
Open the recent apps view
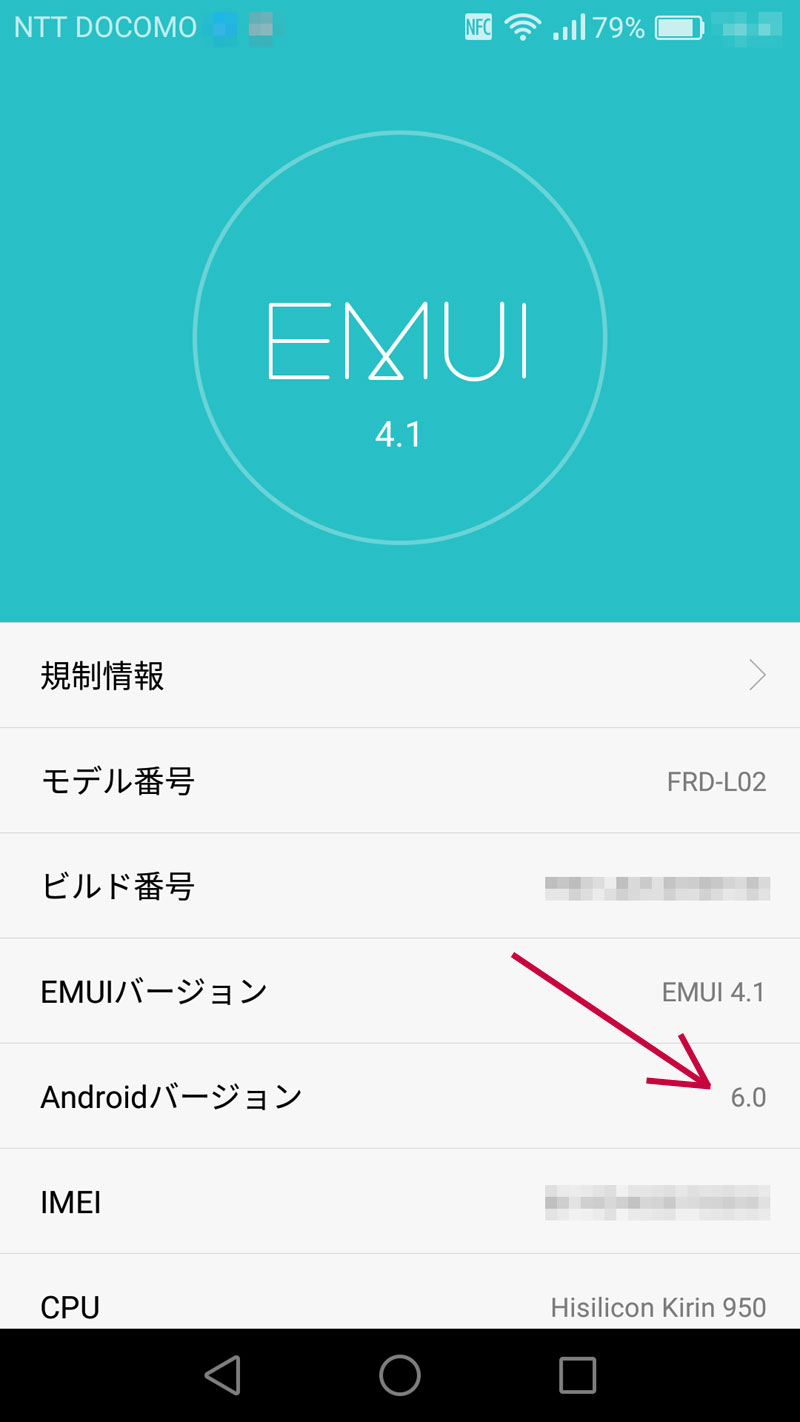[577, 1375]
